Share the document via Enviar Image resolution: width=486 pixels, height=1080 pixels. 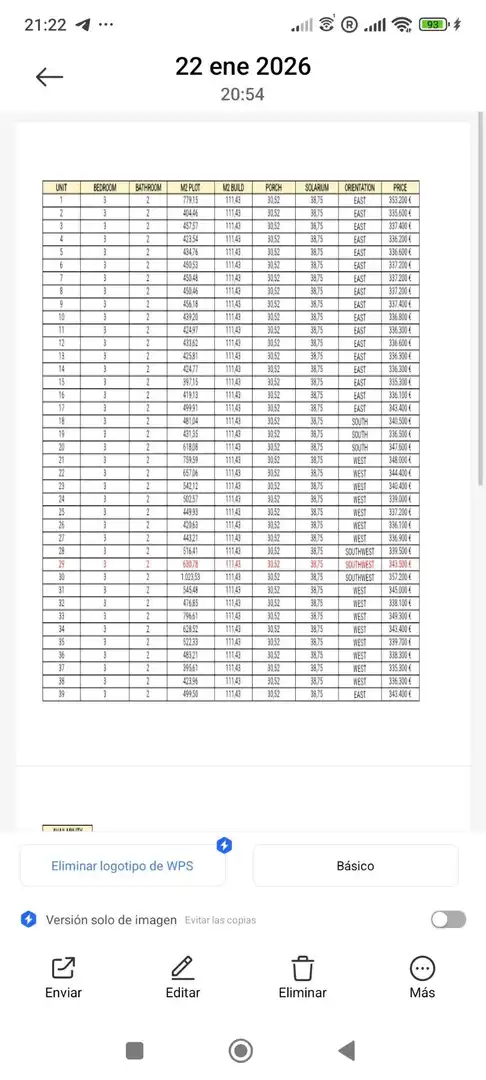coord(63,977)
